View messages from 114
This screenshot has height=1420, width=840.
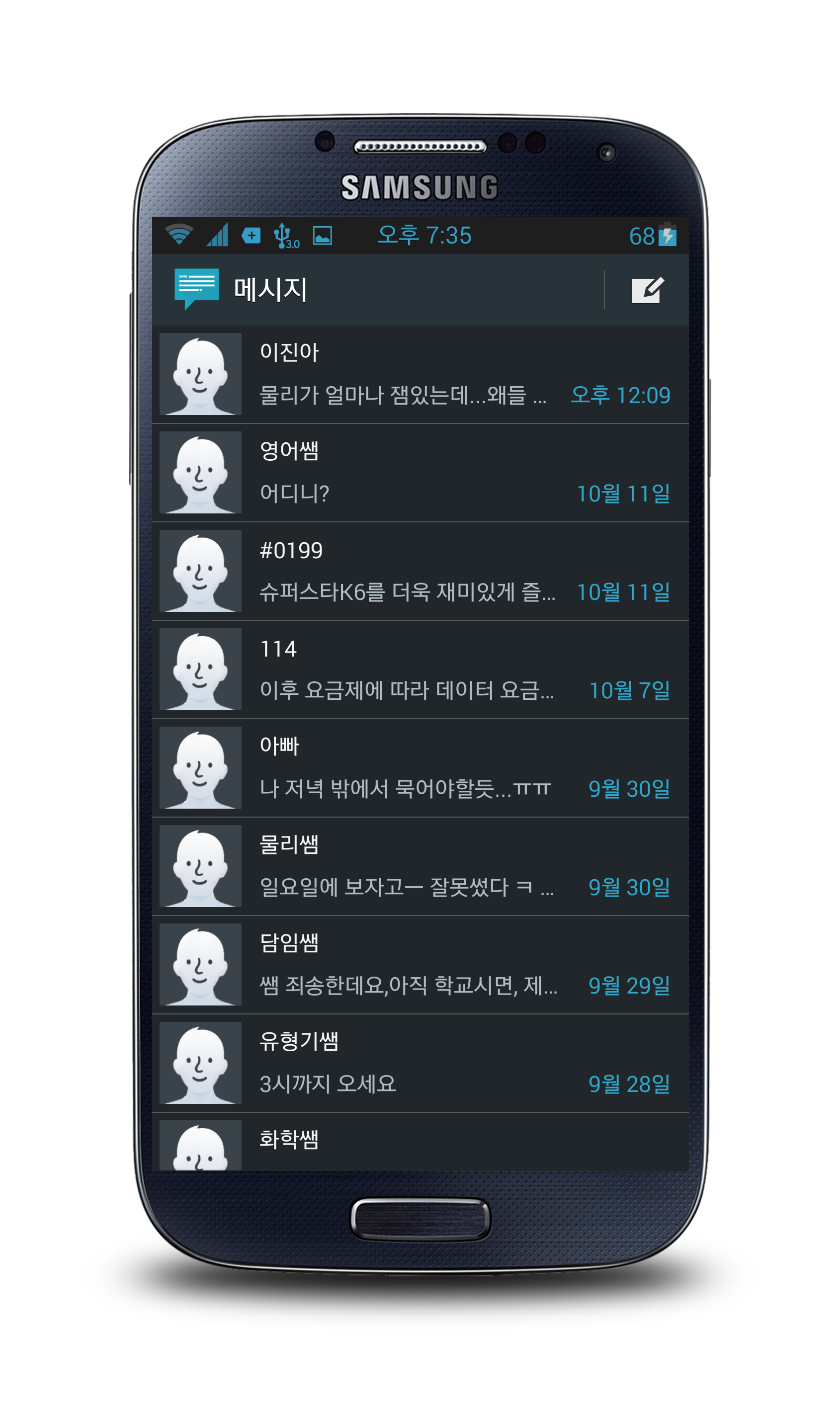pyautogui.click(x=464, y=669)
